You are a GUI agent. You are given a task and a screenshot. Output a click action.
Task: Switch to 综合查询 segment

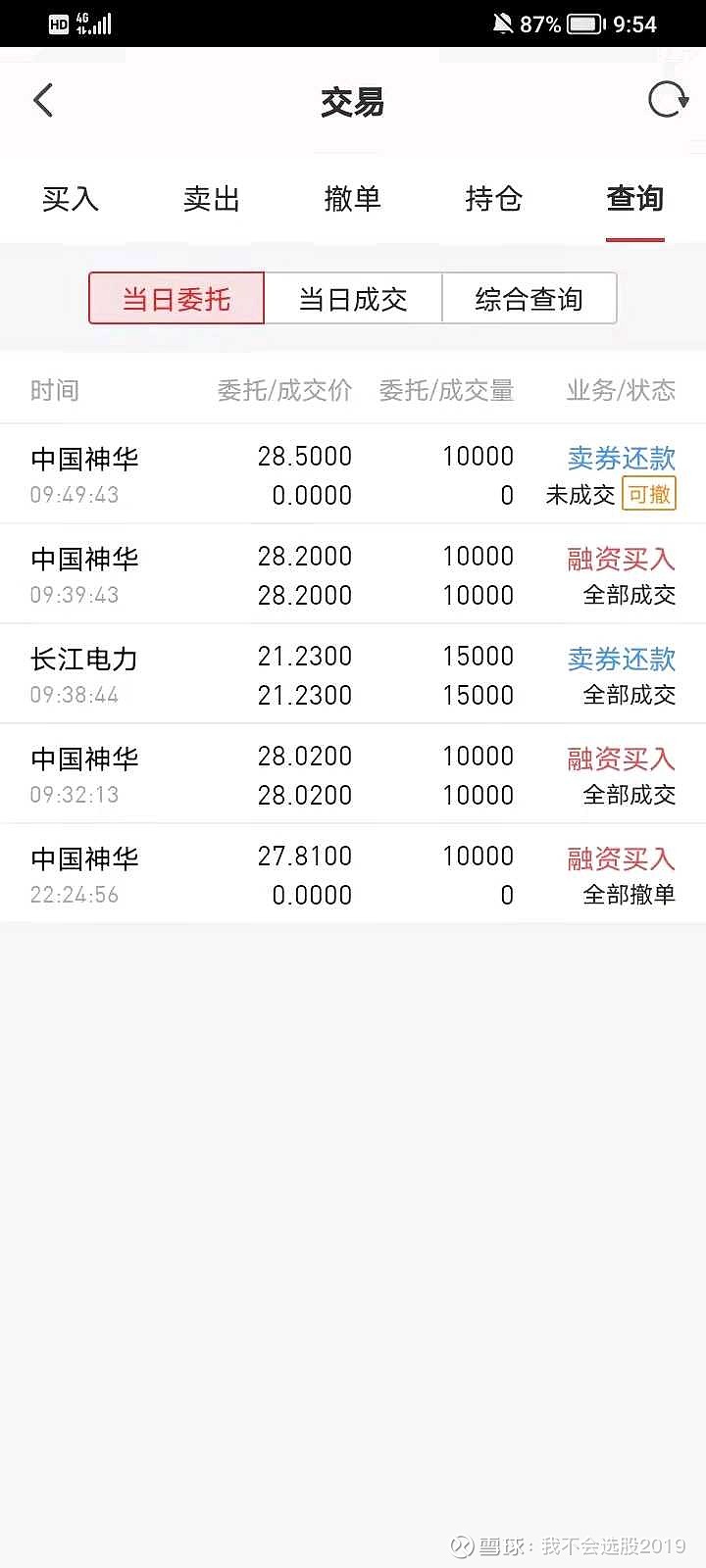click(529, 298)
